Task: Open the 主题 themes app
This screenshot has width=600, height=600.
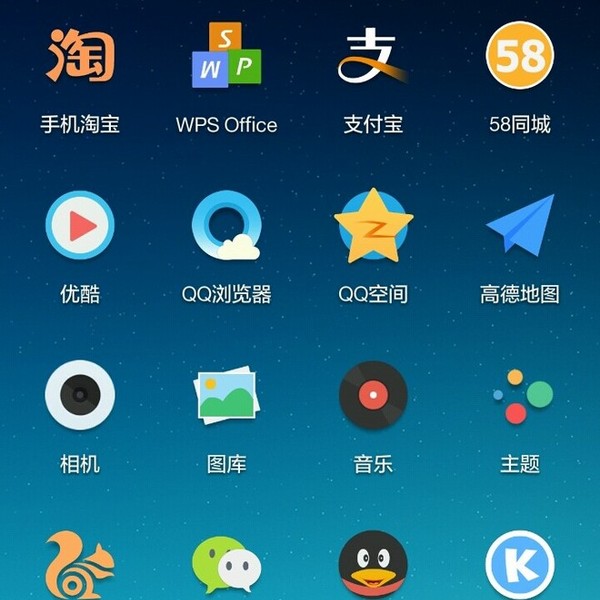Action: click(520, 397)
